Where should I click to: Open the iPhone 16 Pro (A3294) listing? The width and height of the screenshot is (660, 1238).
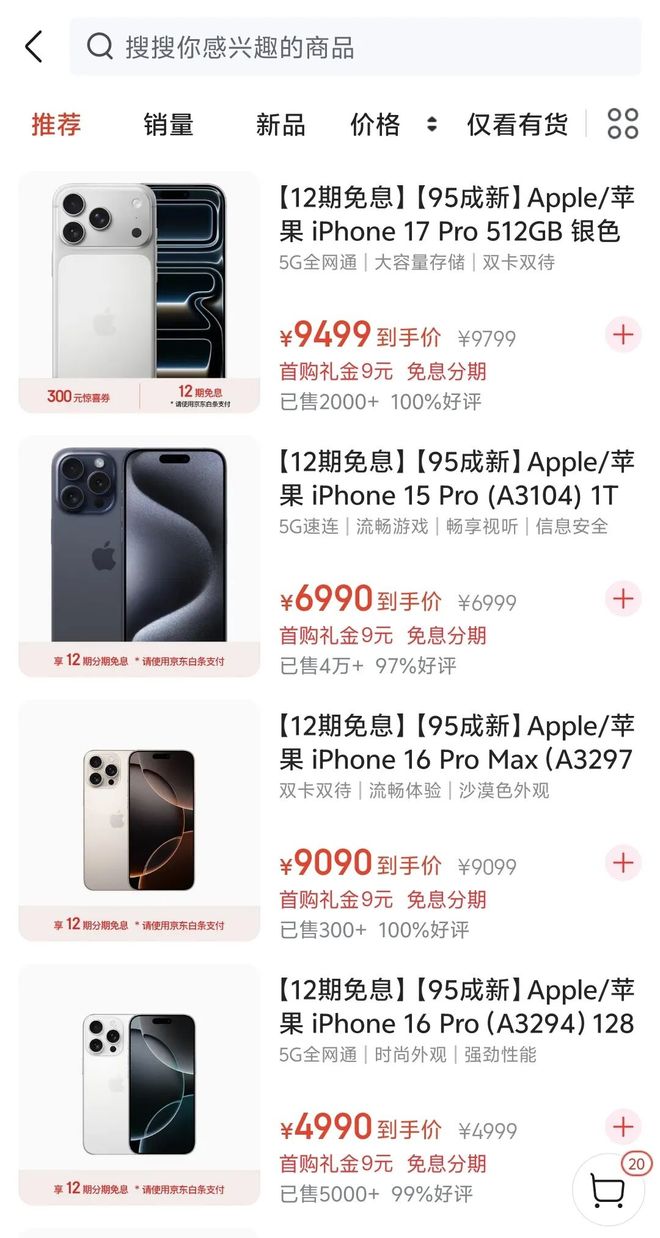point(456,1006)
